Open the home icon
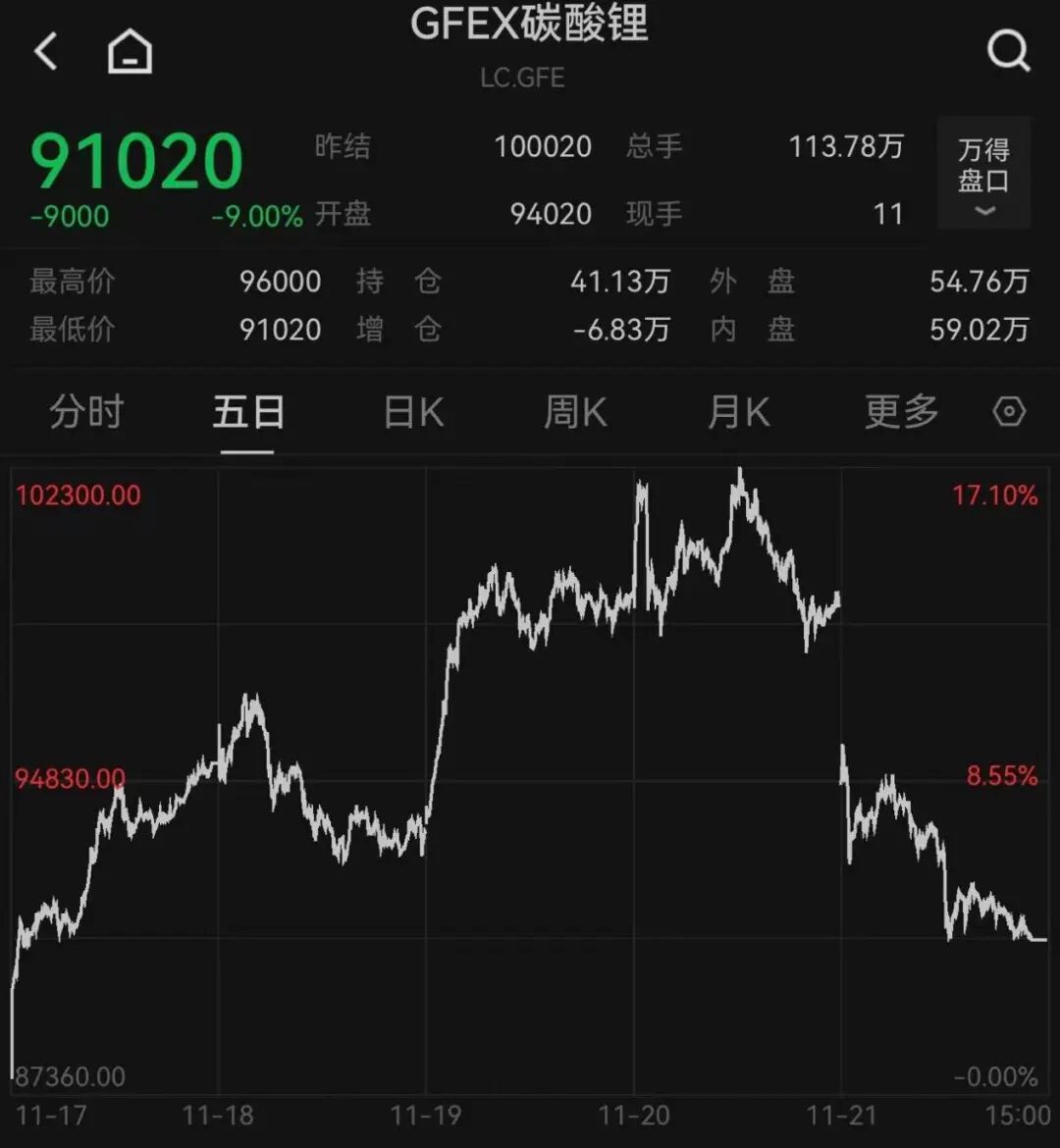The image size is (1060, 1148). point(130,51)
